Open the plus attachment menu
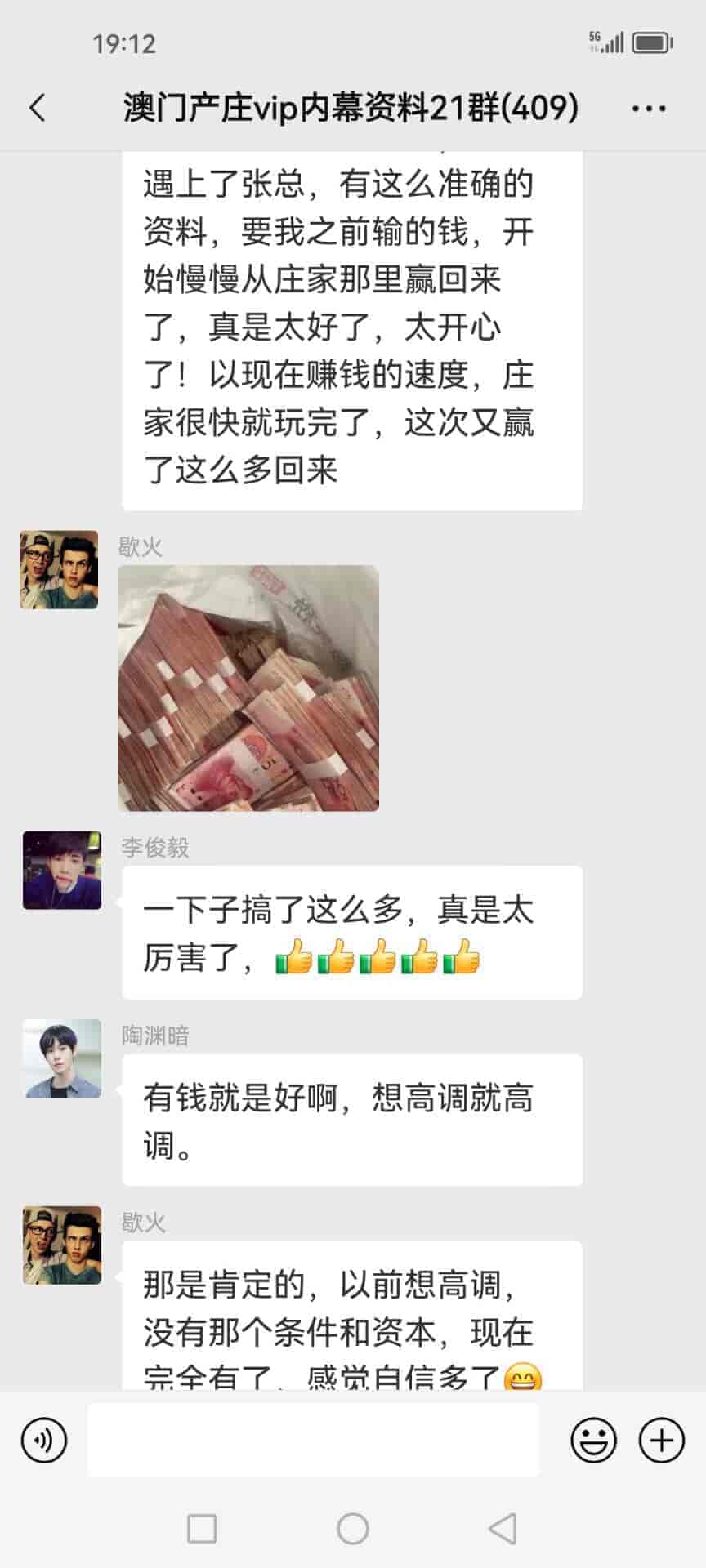Screen dimensions: 706x1568 click(661, 1441)
